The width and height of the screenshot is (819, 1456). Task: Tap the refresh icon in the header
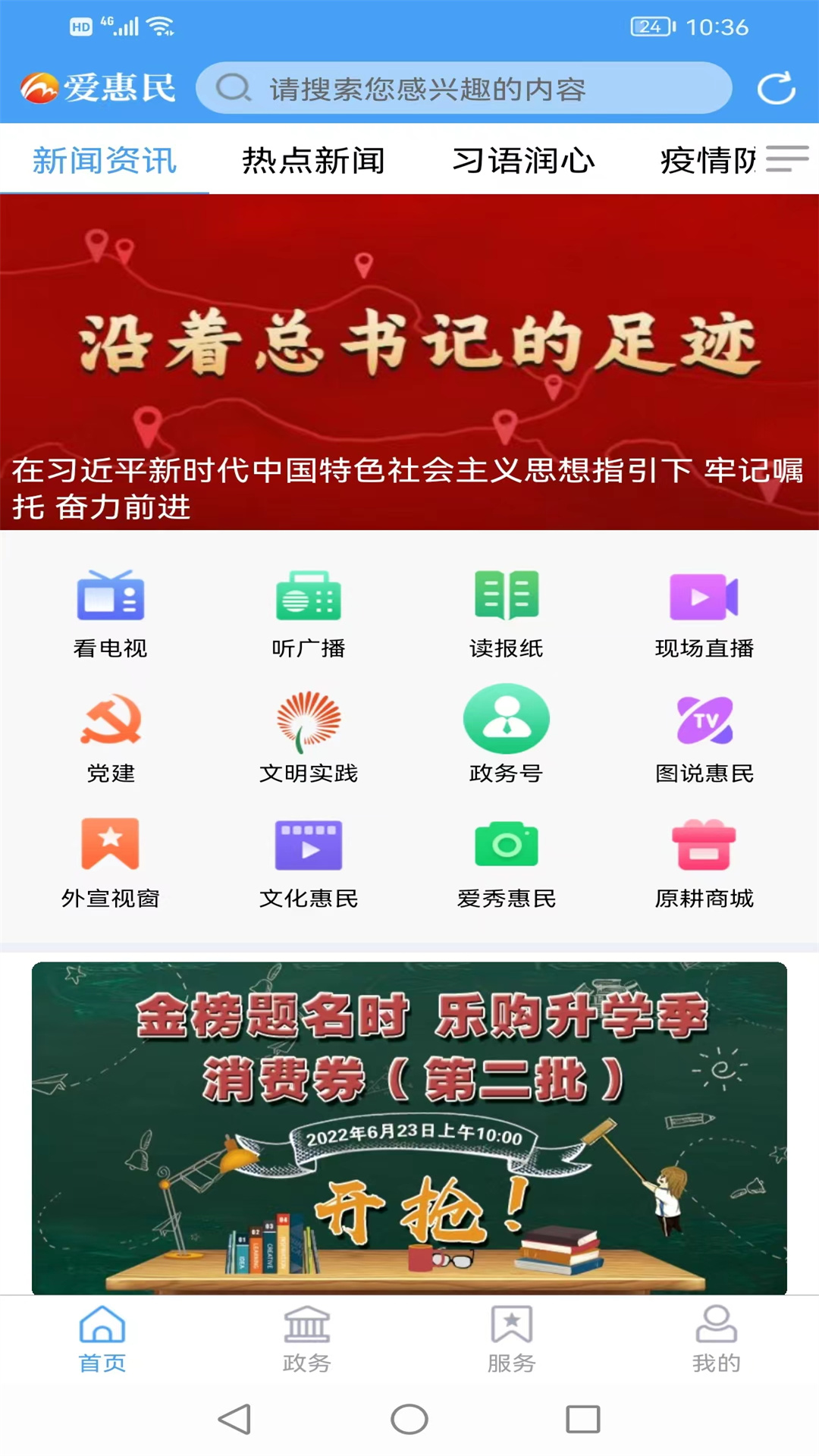click(x=777, y=88)
